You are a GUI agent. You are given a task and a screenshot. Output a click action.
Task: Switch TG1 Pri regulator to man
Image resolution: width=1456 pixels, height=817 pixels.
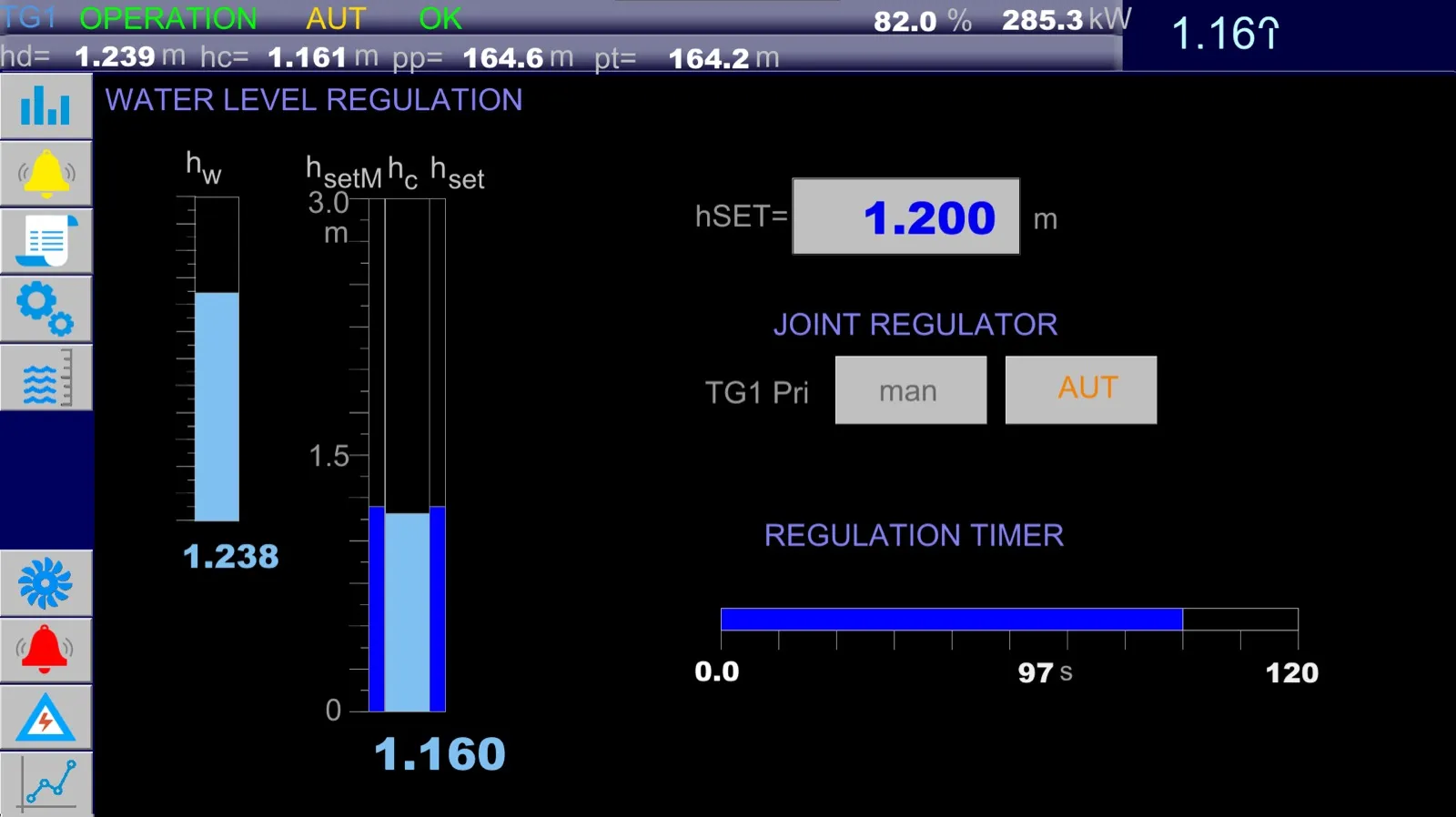[910, 390]
